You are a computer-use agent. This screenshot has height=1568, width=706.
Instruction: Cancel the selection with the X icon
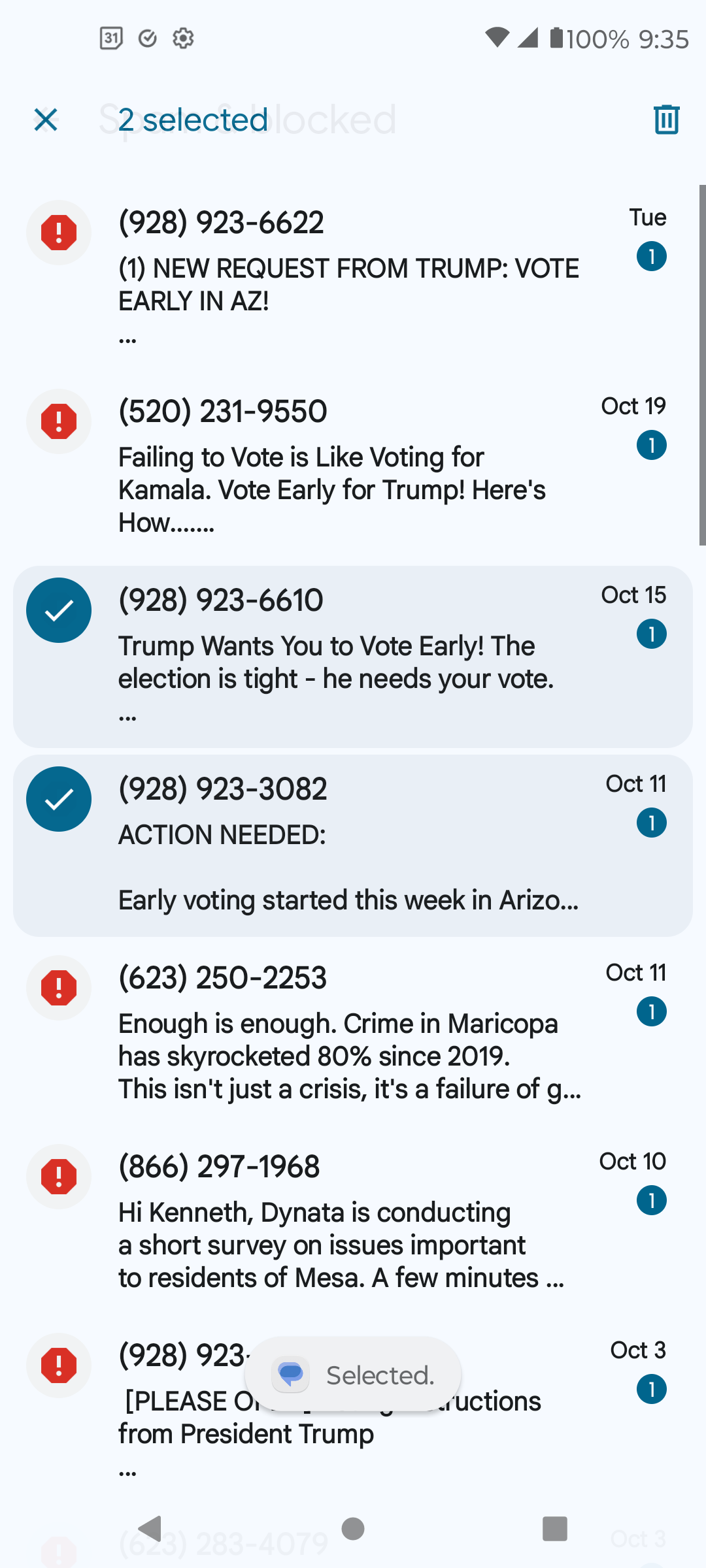[46, 120]
